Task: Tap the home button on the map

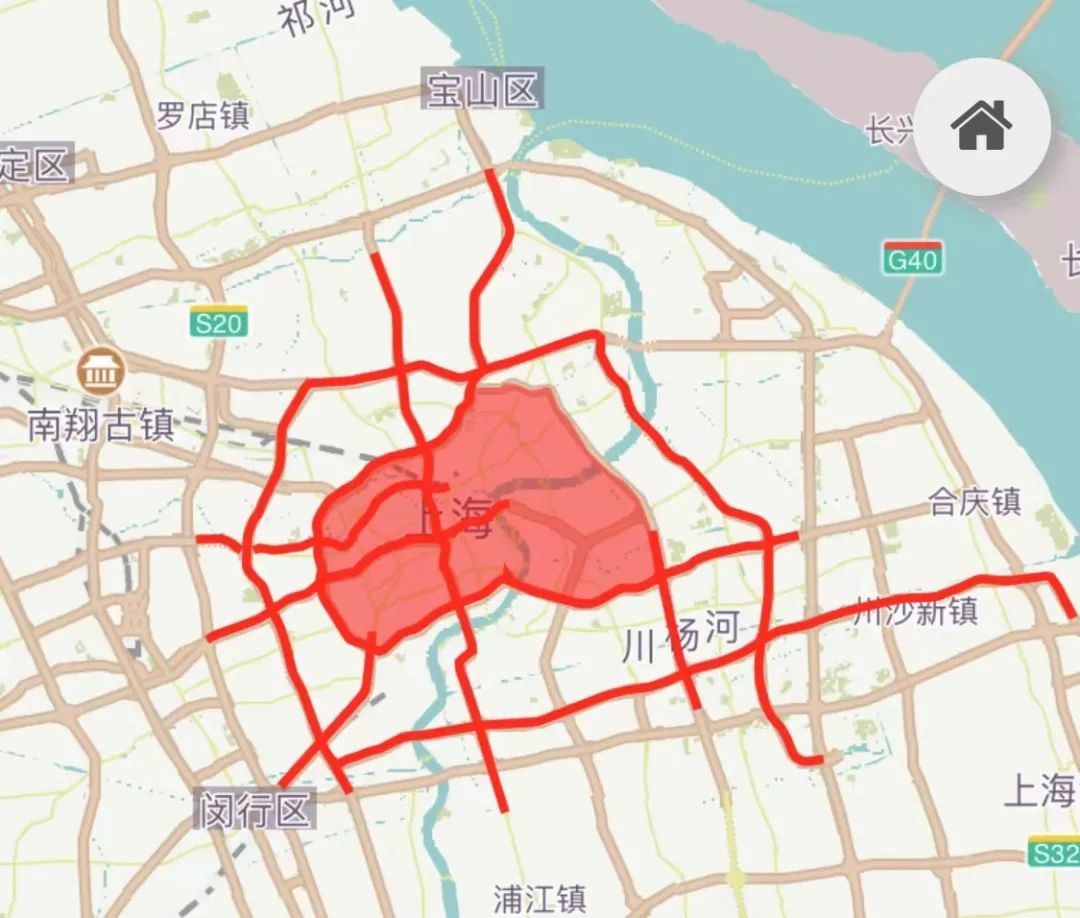Action: click(x=982, y=127)
